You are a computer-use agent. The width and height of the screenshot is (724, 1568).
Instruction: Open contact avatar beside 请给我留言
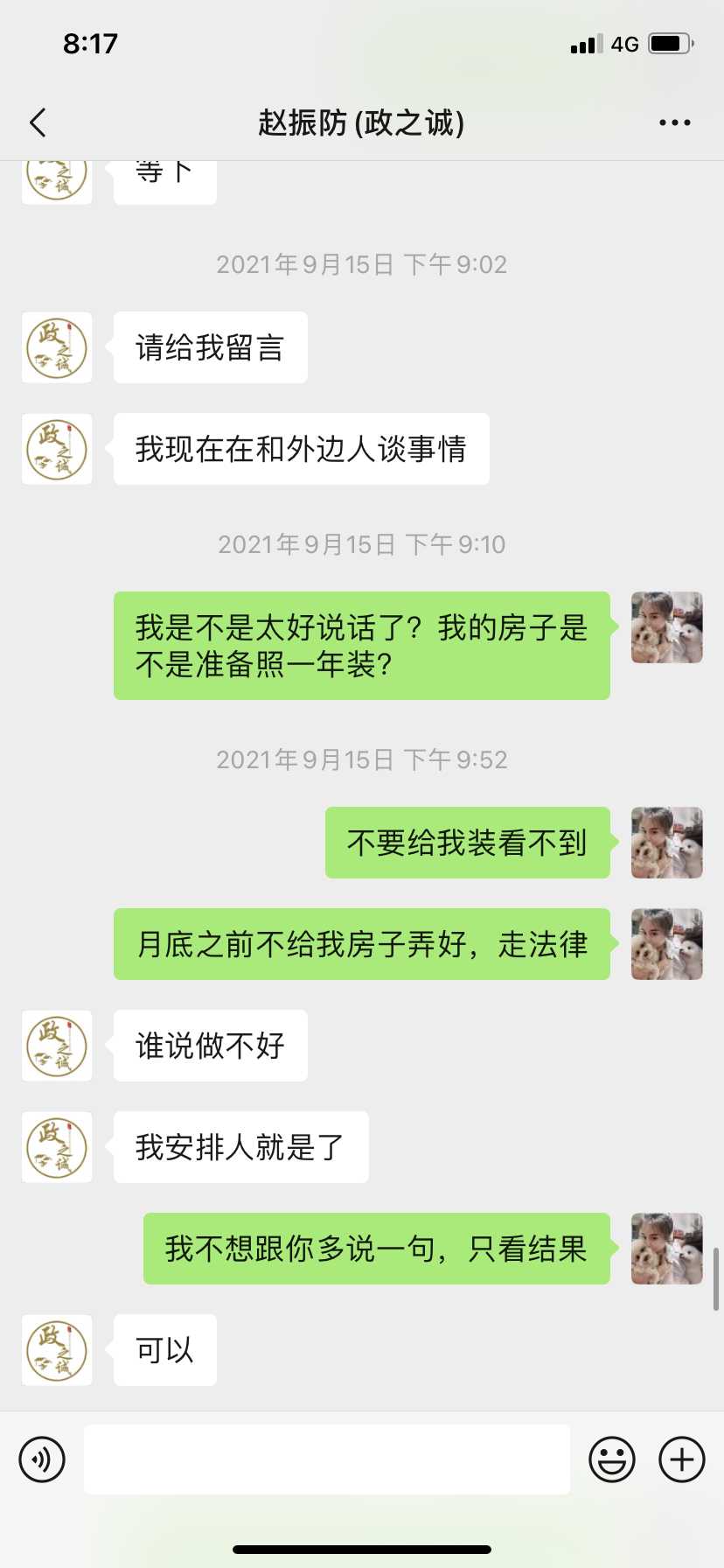(57, 347)
